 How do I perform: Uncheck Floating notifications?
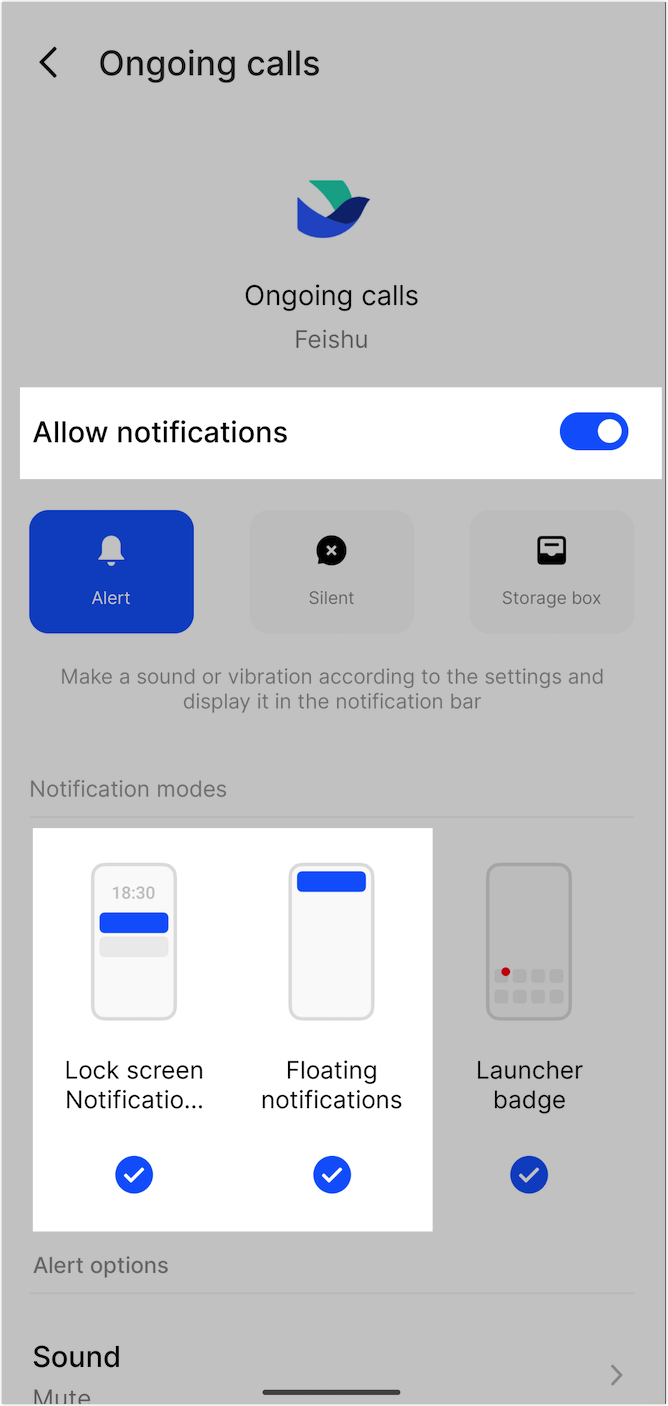(332, 1174)
